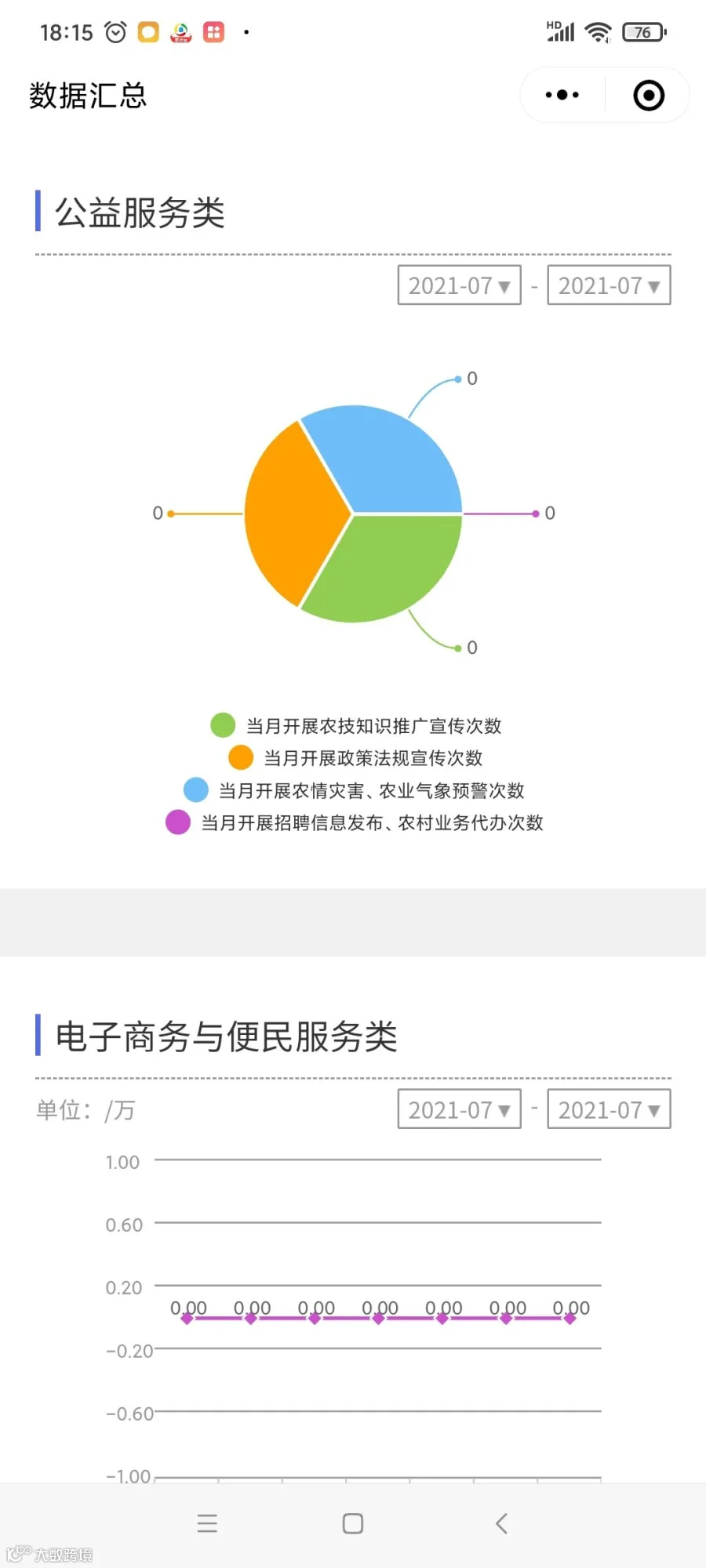706x1568 pixels.
Task: Open end month dropdown under 公益服务类
Action: (609, 285)
